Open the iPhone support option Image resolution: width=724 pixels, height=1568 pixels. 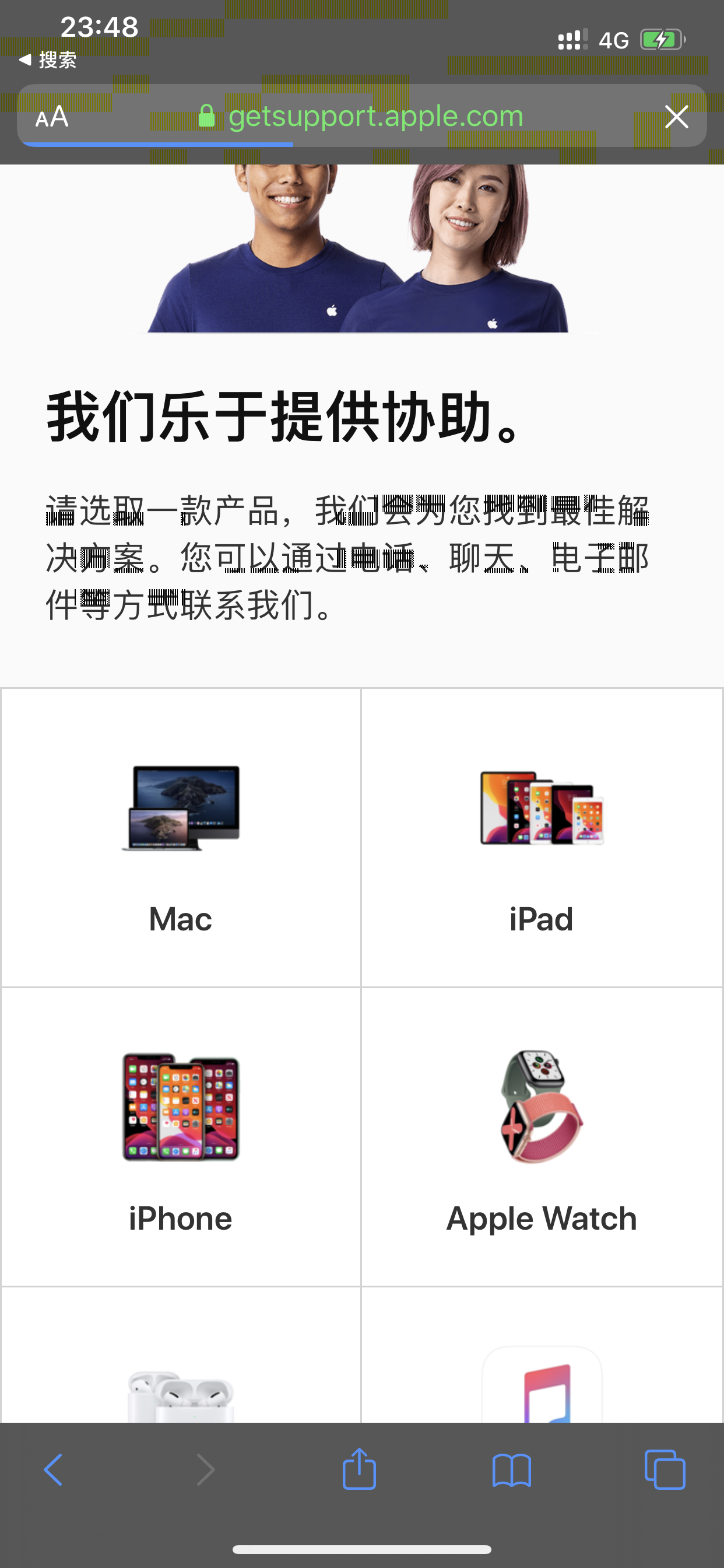181,1136
